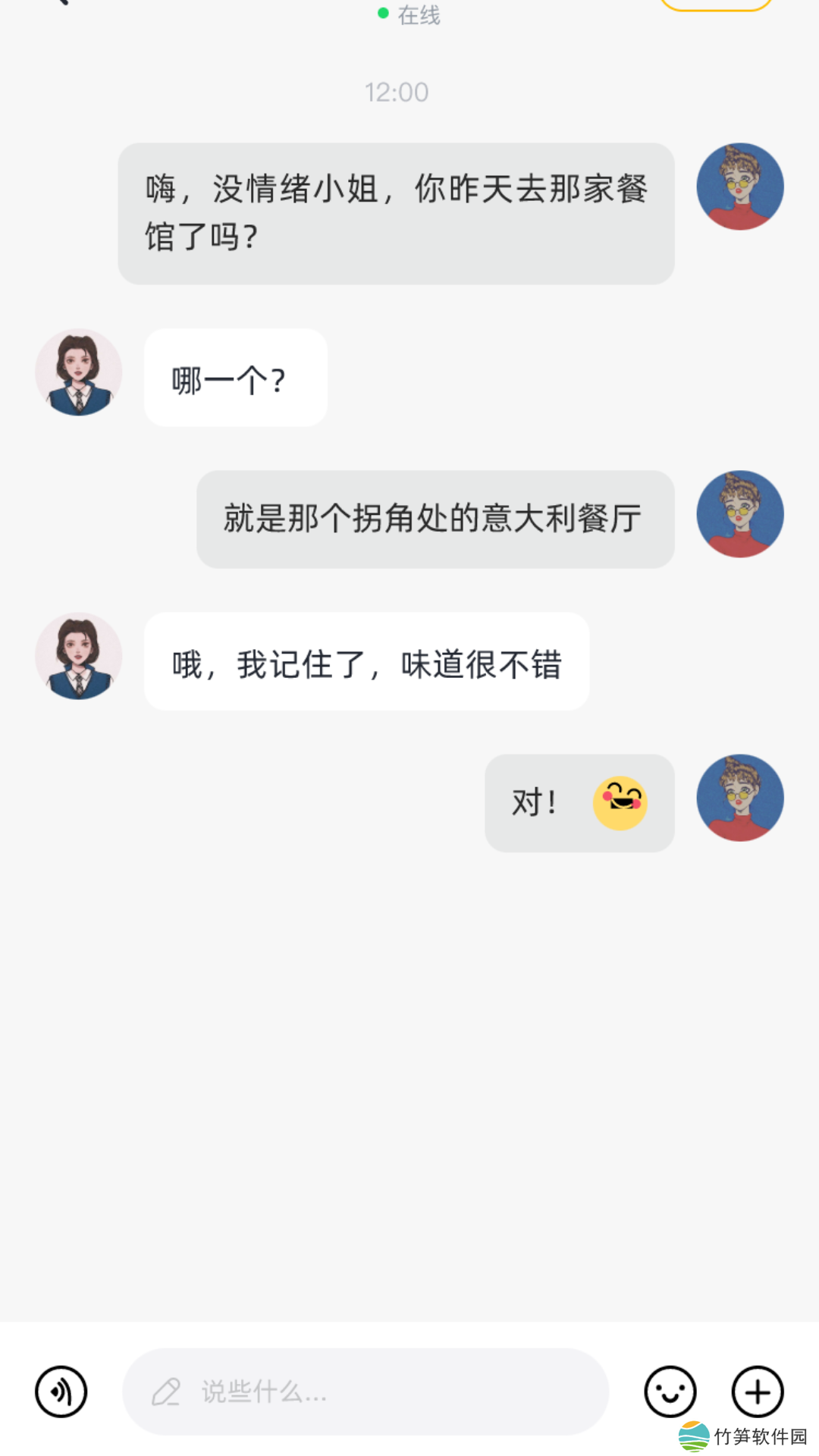Switch to voice message input
This screenshot has height=1456, width=819.
click(61, 1392)
